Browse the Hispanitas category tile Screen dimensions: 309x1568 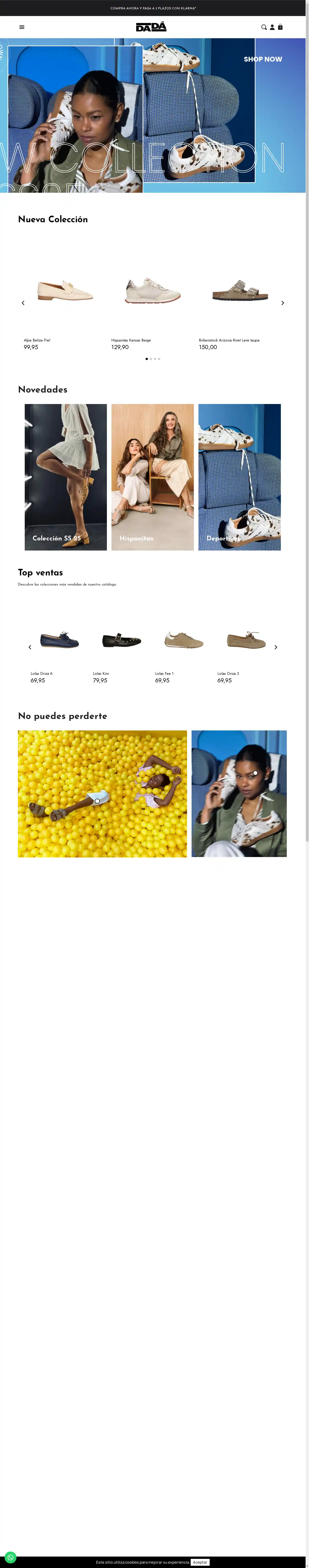click(x=153, y=477)
